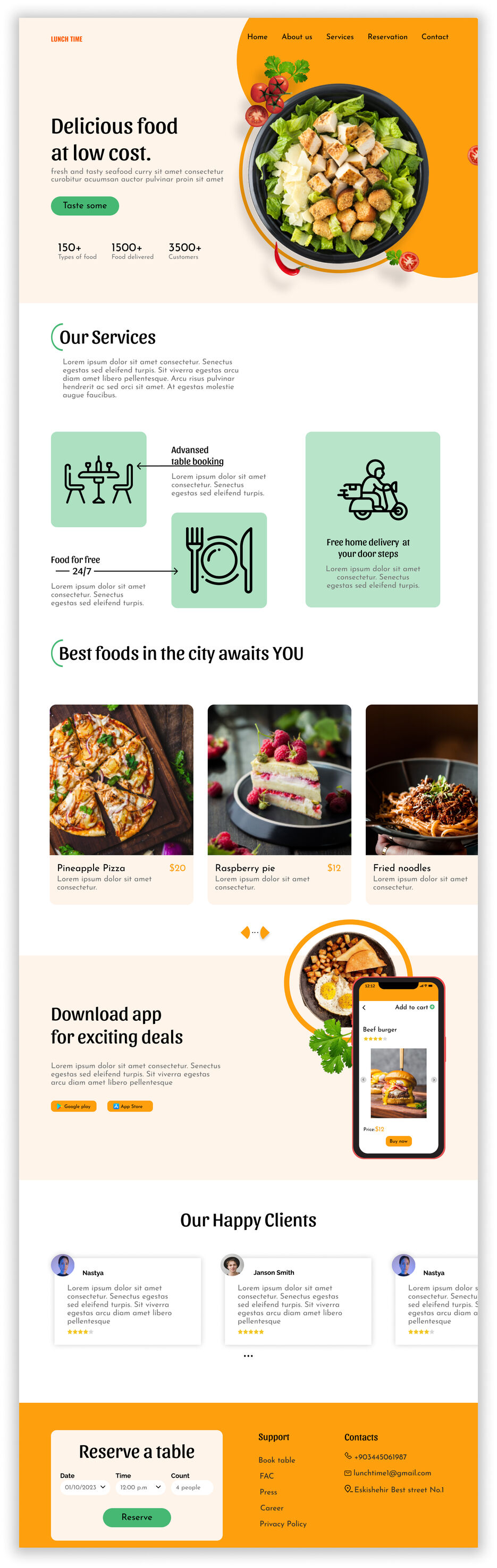Open the Privacy Policy link

[283, 1523]
